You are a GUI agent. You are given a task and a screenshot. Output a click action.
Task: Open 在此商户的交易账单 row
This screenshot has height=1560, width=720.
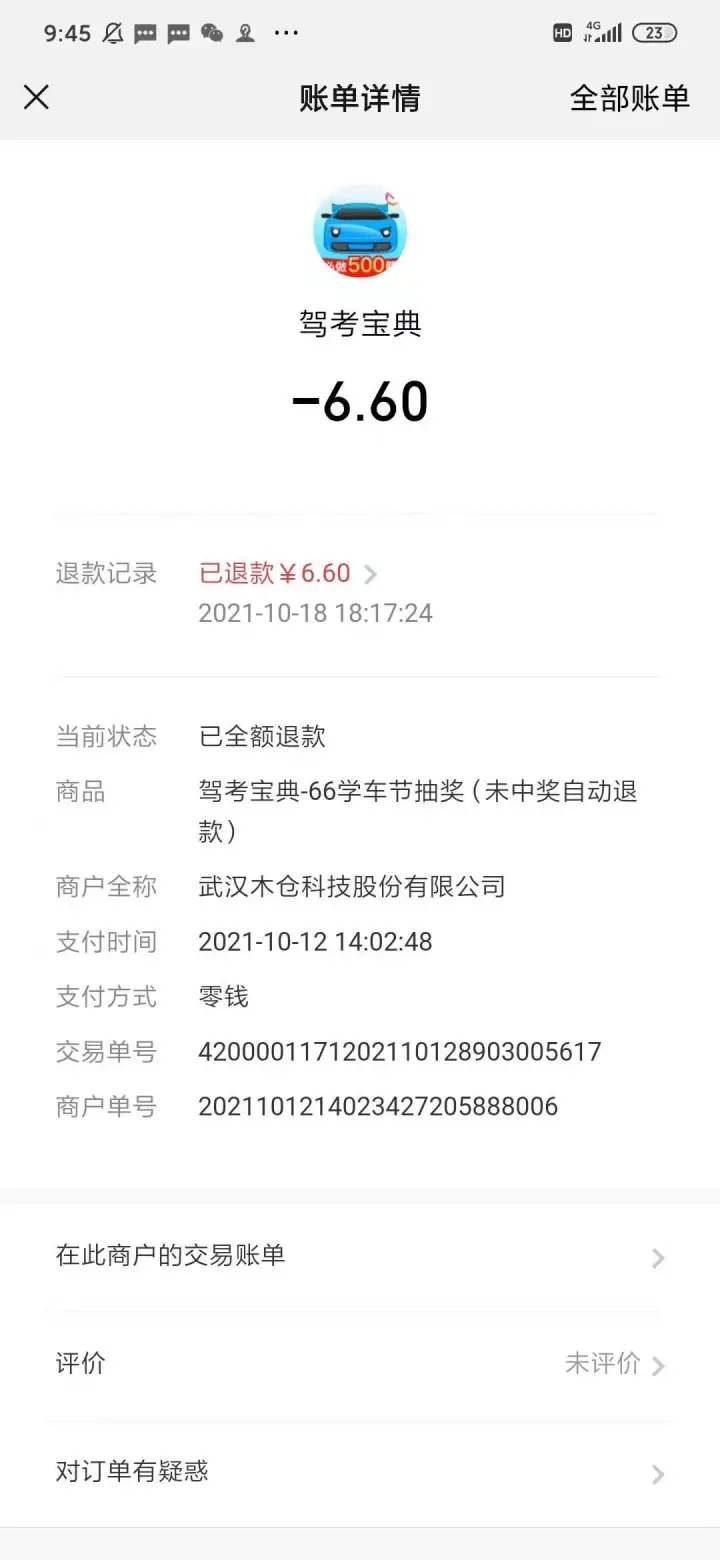tap(360, 1256)
